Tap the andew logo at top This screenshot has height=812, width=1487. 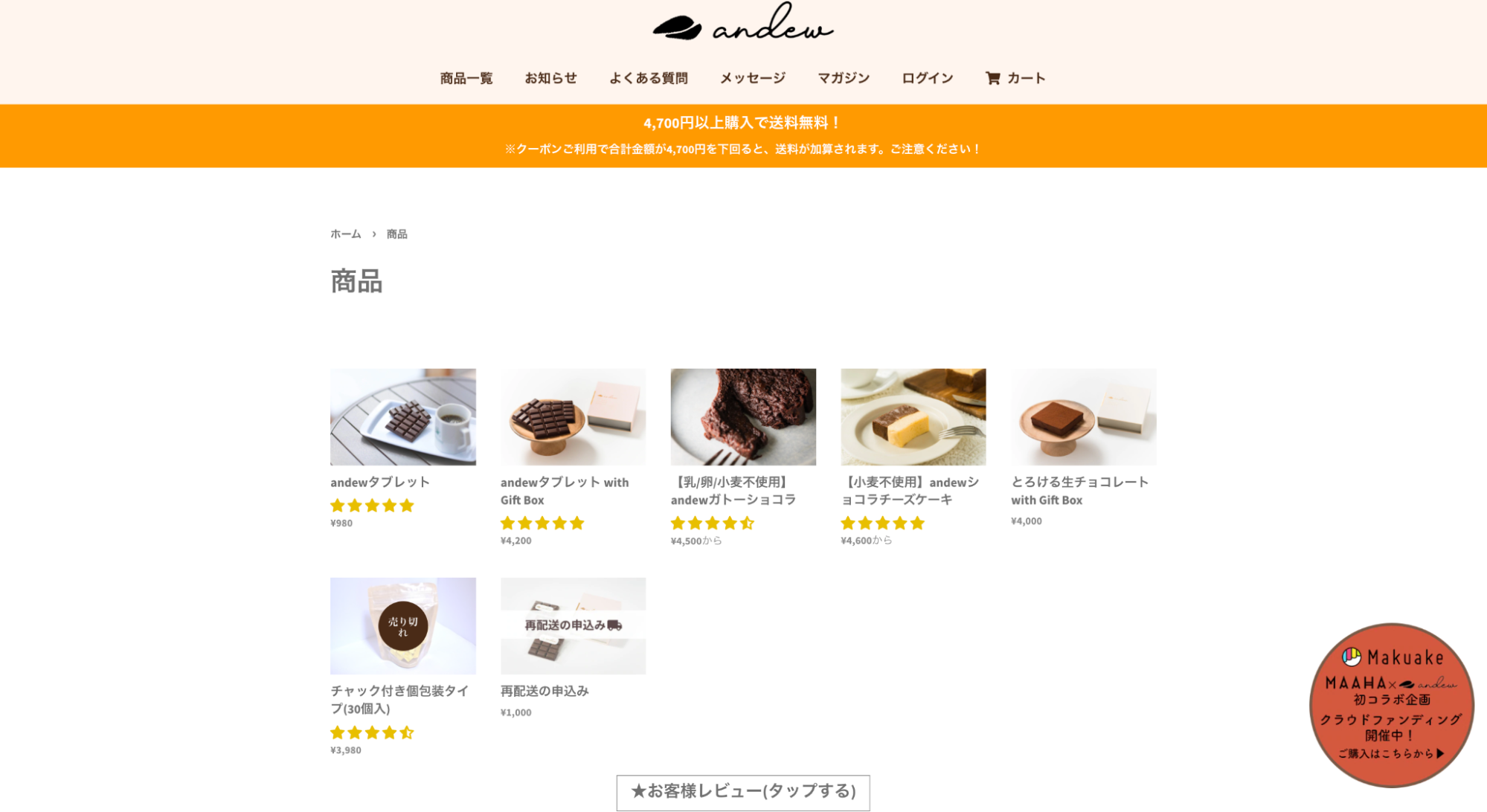tap(743, 22)
